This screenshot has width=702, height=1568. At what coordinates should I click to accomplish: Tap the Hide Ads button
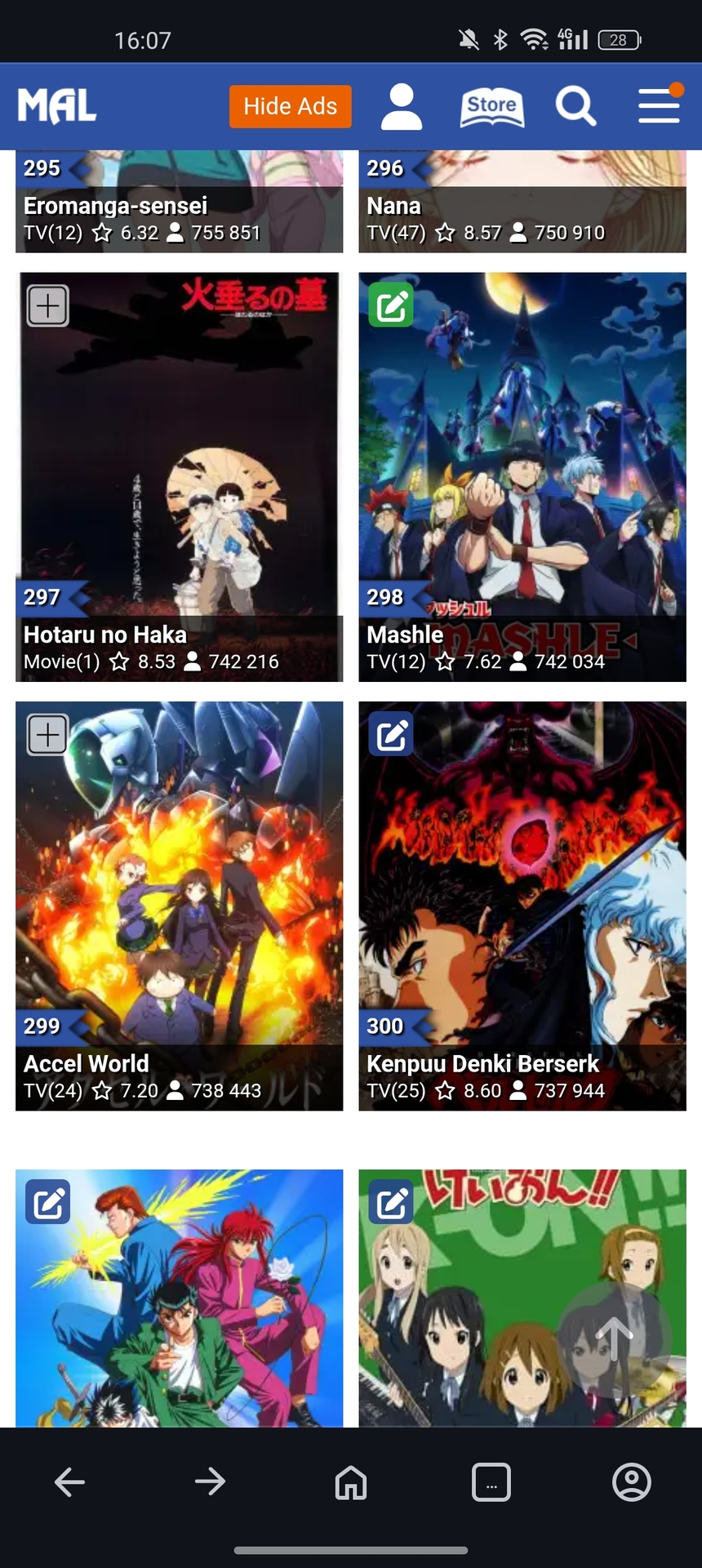[x=290, y=106]
